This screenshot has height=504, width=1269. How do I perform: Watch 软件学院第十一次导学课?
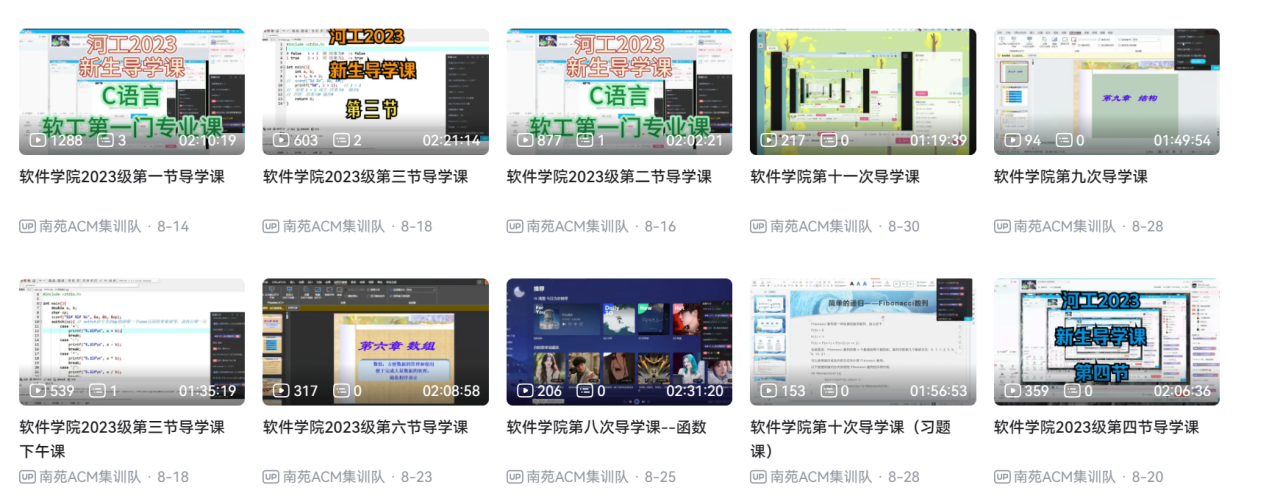click(862, 92)
